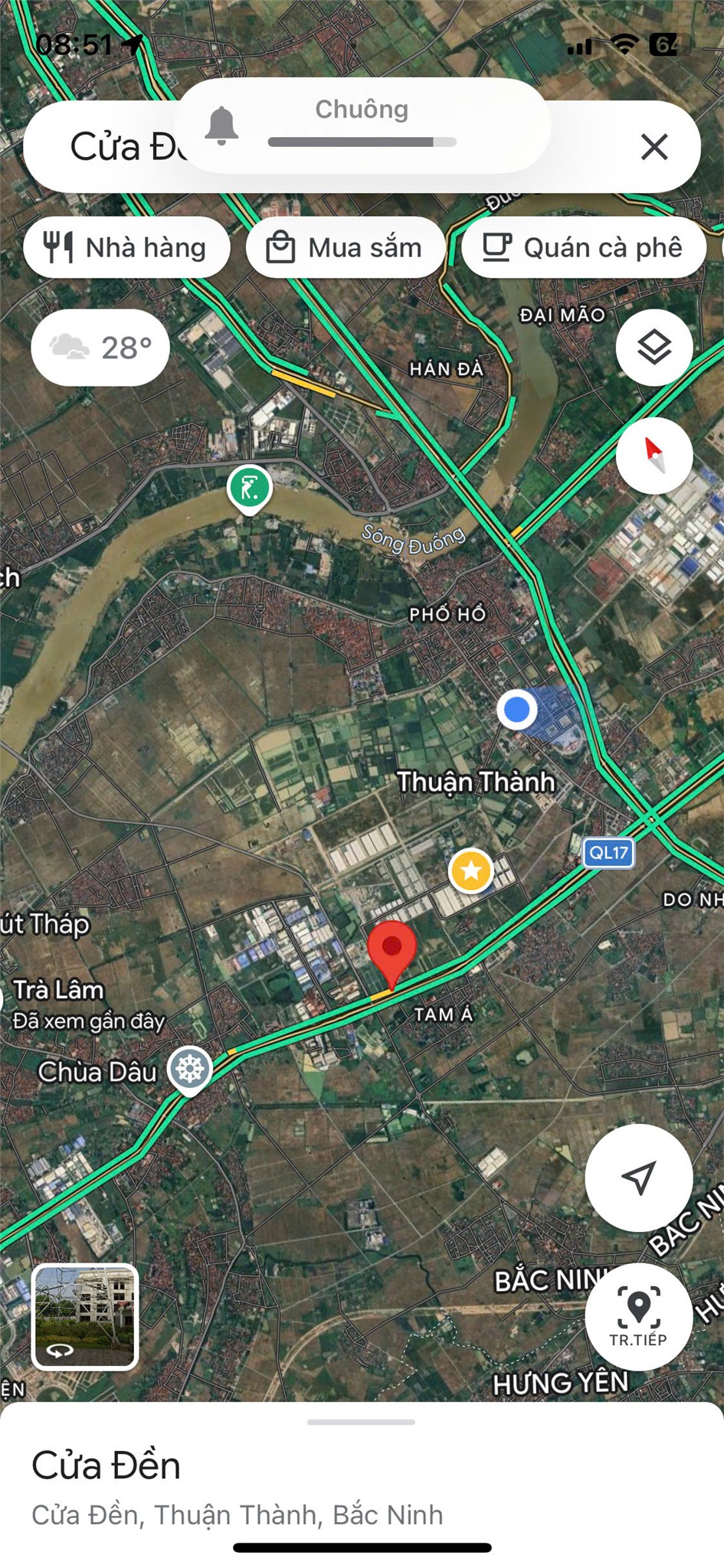
Task: Select the Nhà hàng chip
Action: coord(126,248)
